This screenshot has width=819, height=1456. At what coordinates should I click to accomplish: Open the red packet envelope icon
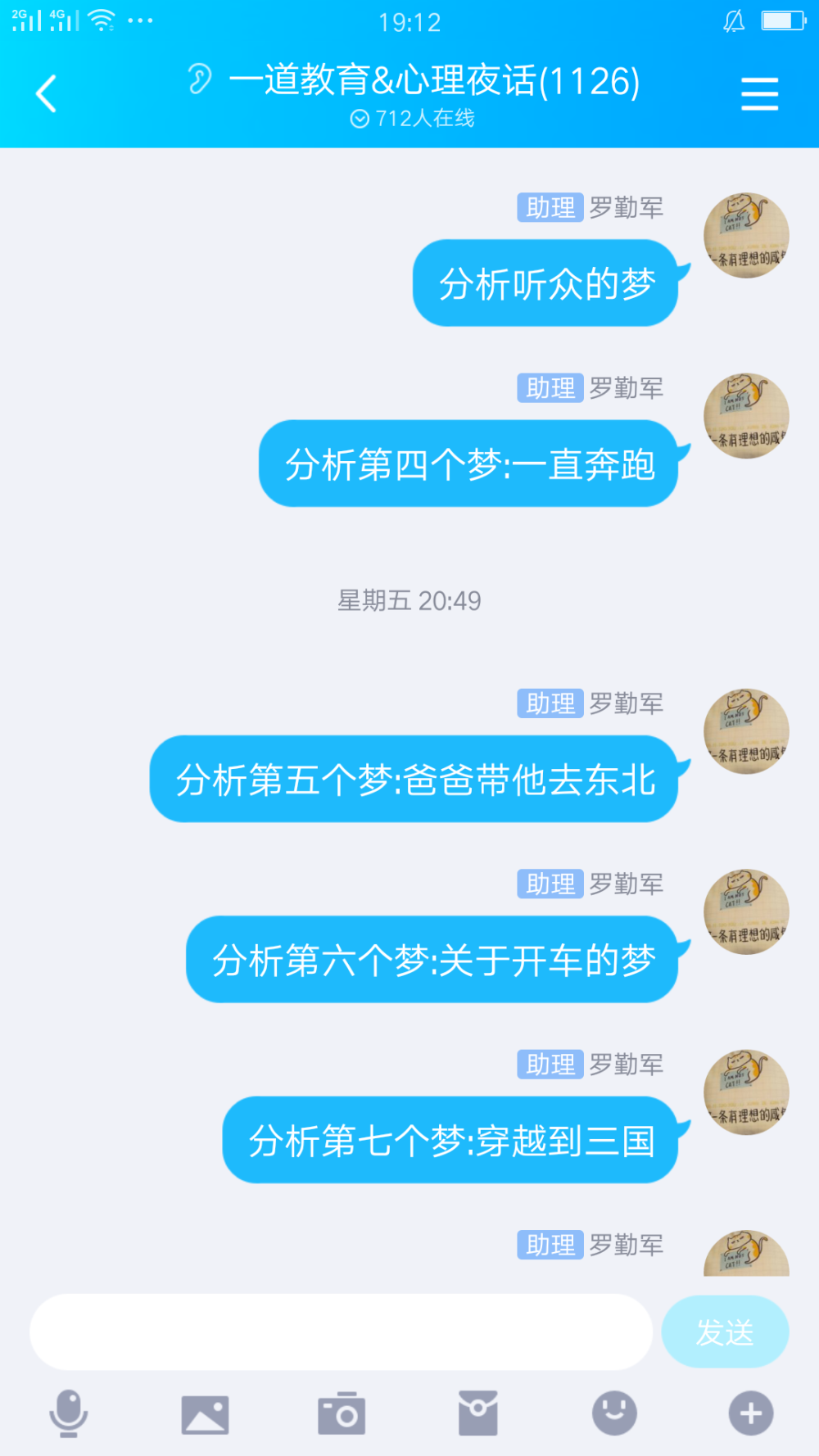(478, 1413)
